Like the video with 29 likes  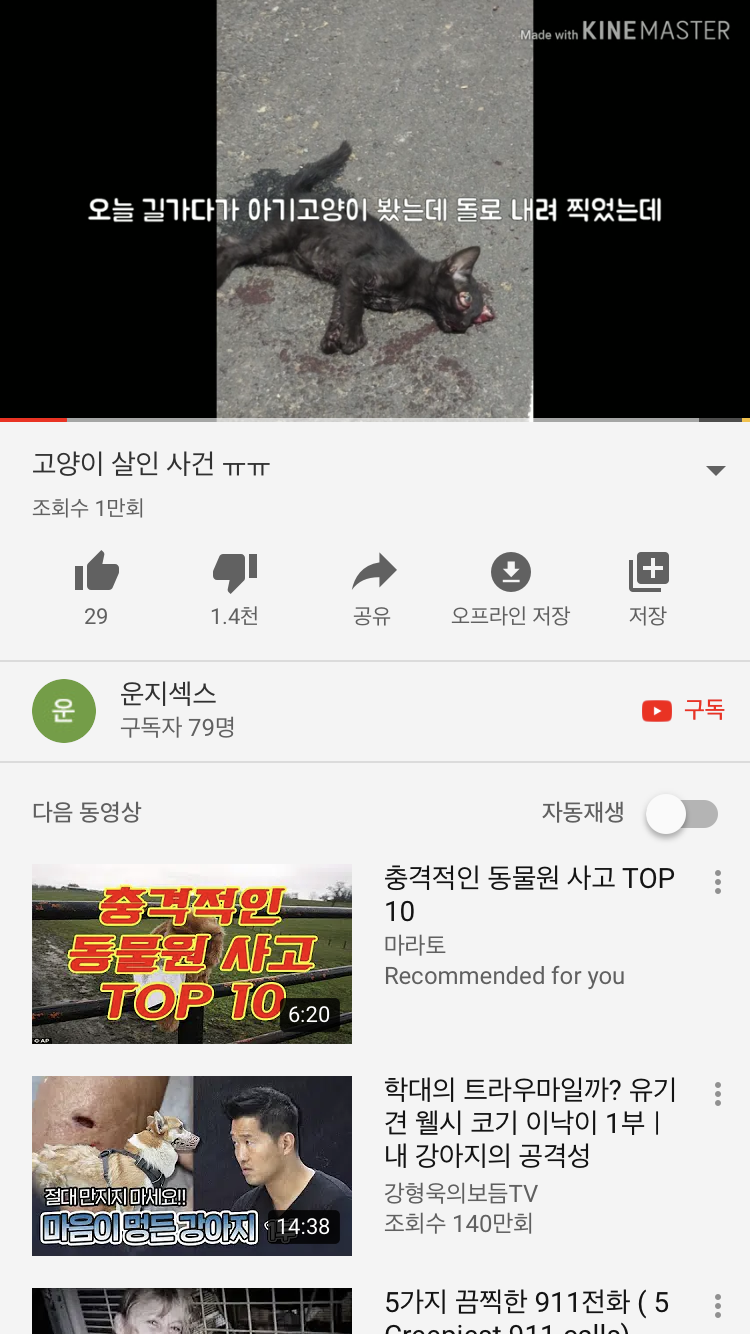(x=97, y=574)
